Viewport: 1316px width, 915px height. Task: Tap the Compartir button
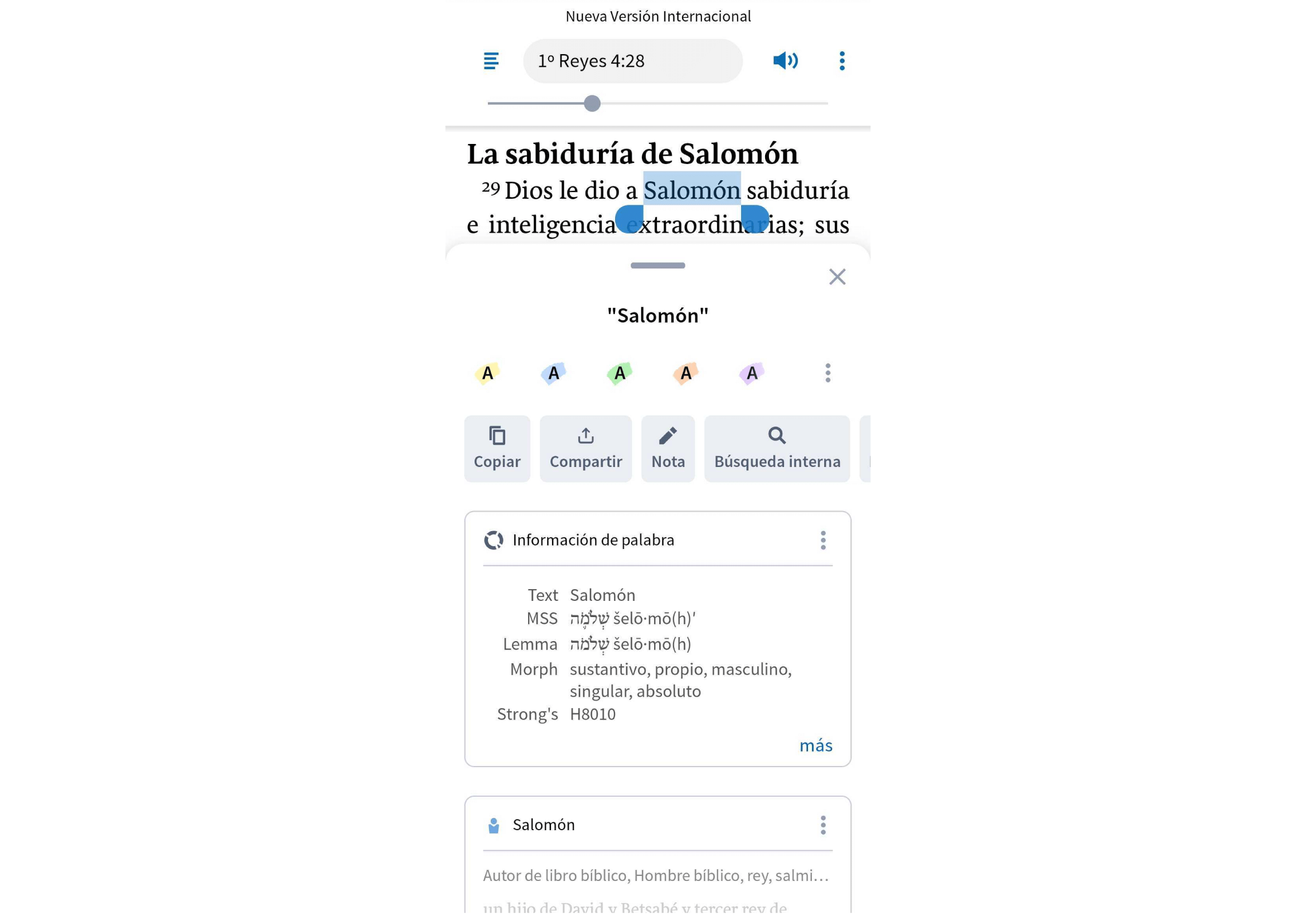[586, 449]
